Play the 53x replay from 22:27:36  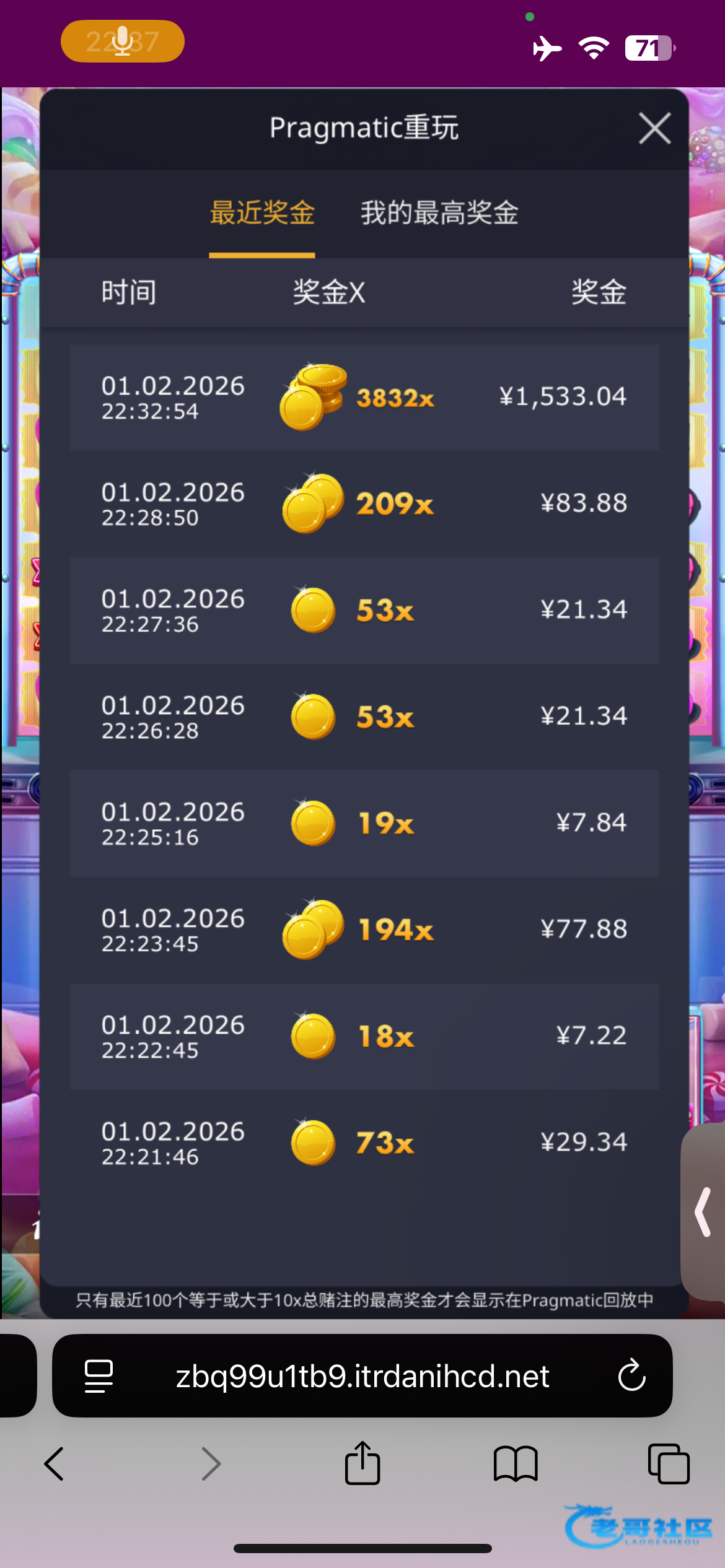[364, 610]
